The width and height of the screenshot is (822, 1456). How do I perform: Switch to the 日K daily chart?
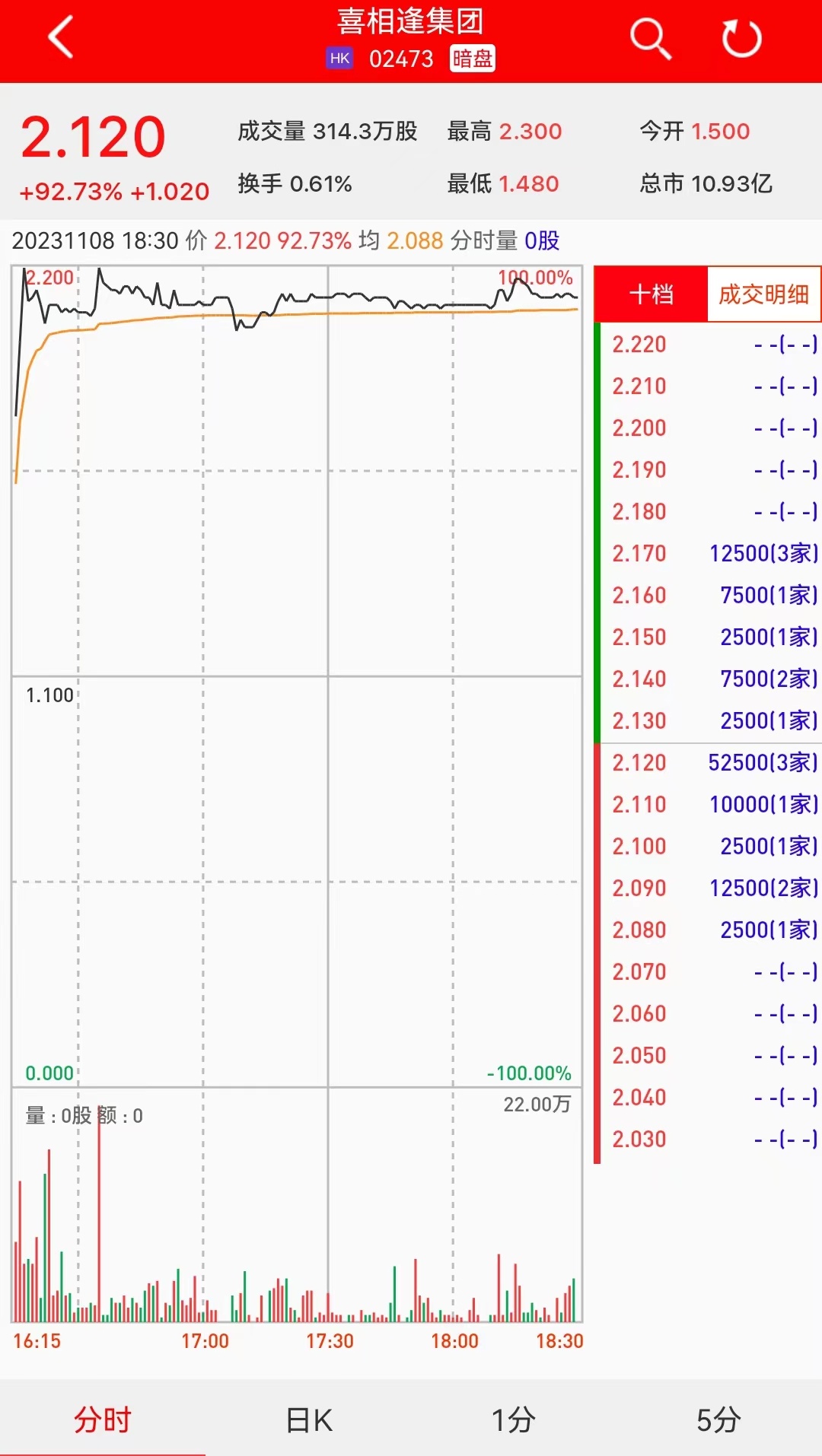point(308,1419)
